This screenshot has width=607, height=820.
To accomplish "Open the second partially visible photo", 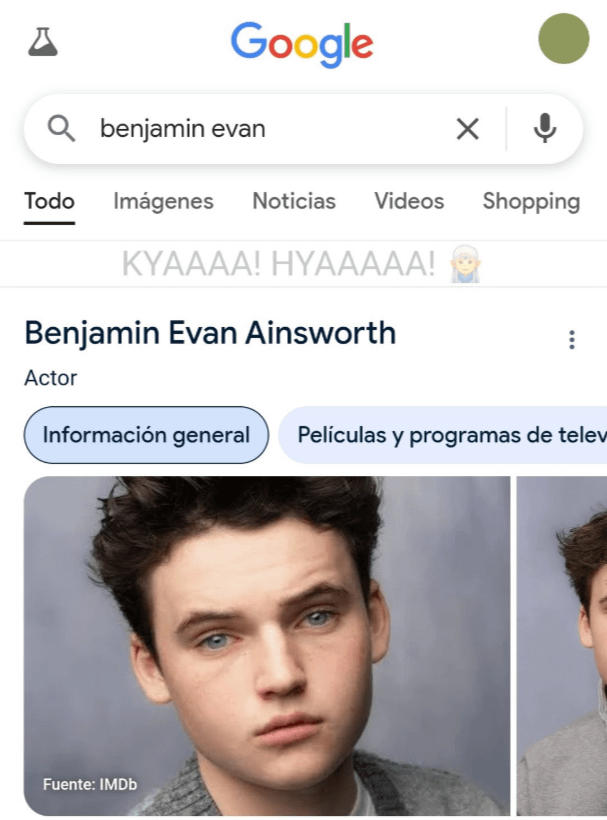I will click(x=562, y=645).
